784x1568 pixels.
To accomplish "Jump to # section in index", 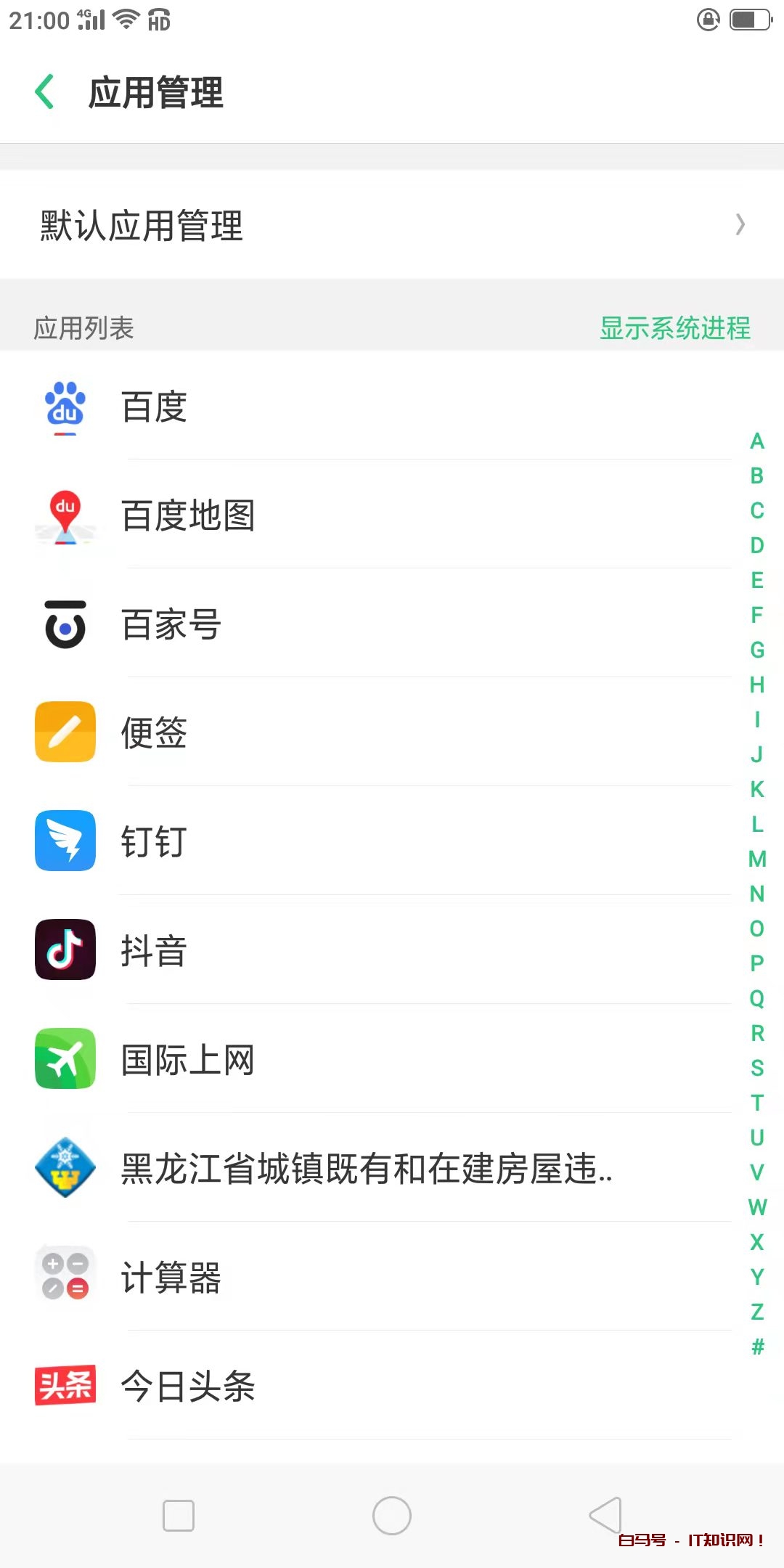I will (757, 1347).
